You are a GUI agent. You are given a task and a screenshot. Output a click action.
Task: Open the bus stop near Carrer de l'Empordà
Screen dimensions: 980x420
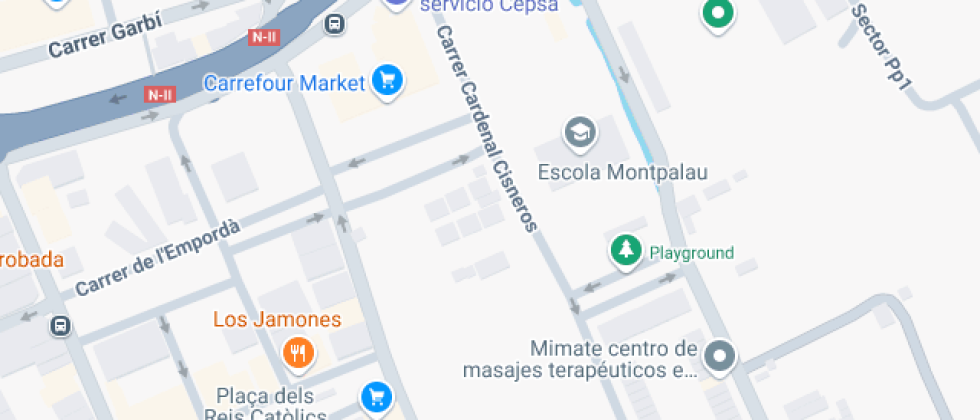[61, 326]
